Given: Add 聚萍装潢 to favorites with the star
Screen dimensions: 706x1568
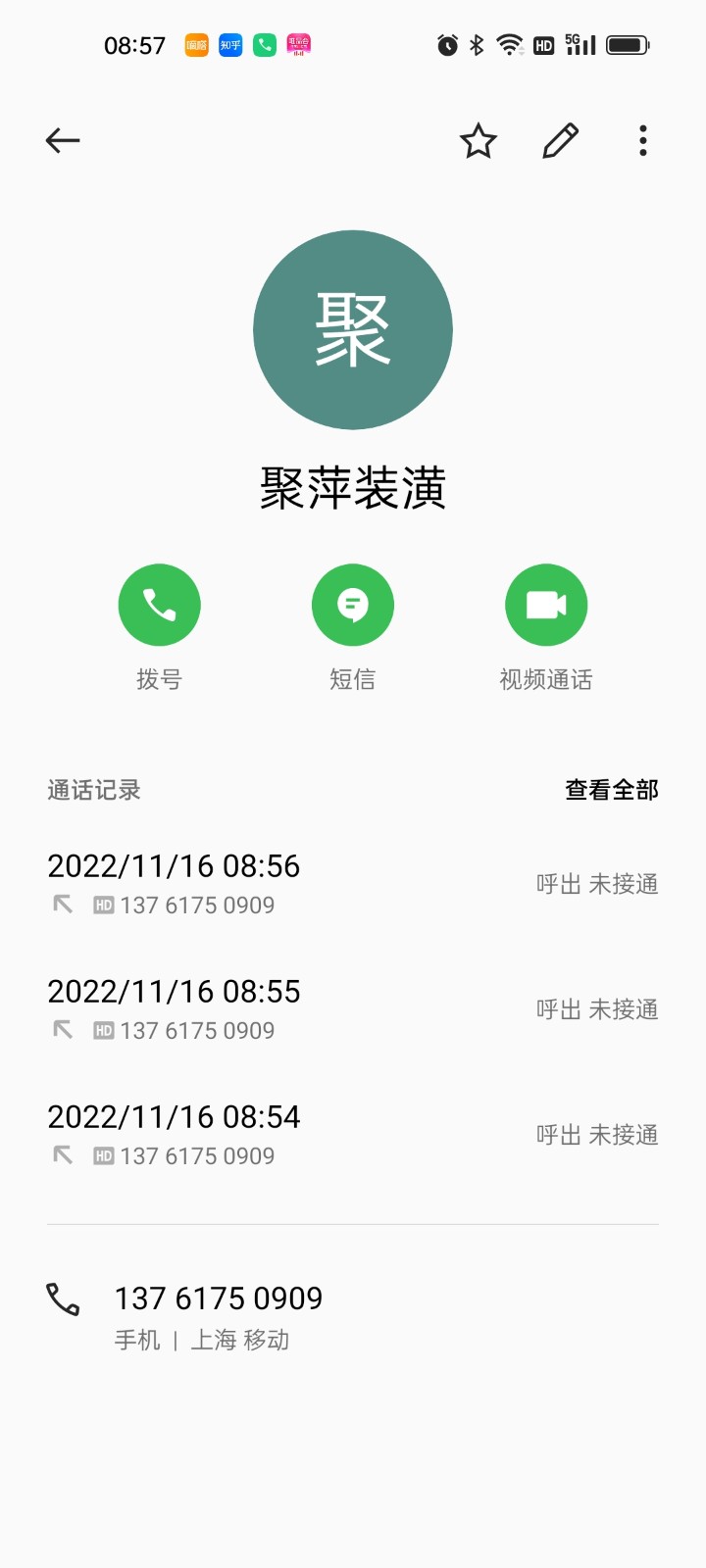Looking at the screenshot, I should pyautogui.click(x=479, y=141).
